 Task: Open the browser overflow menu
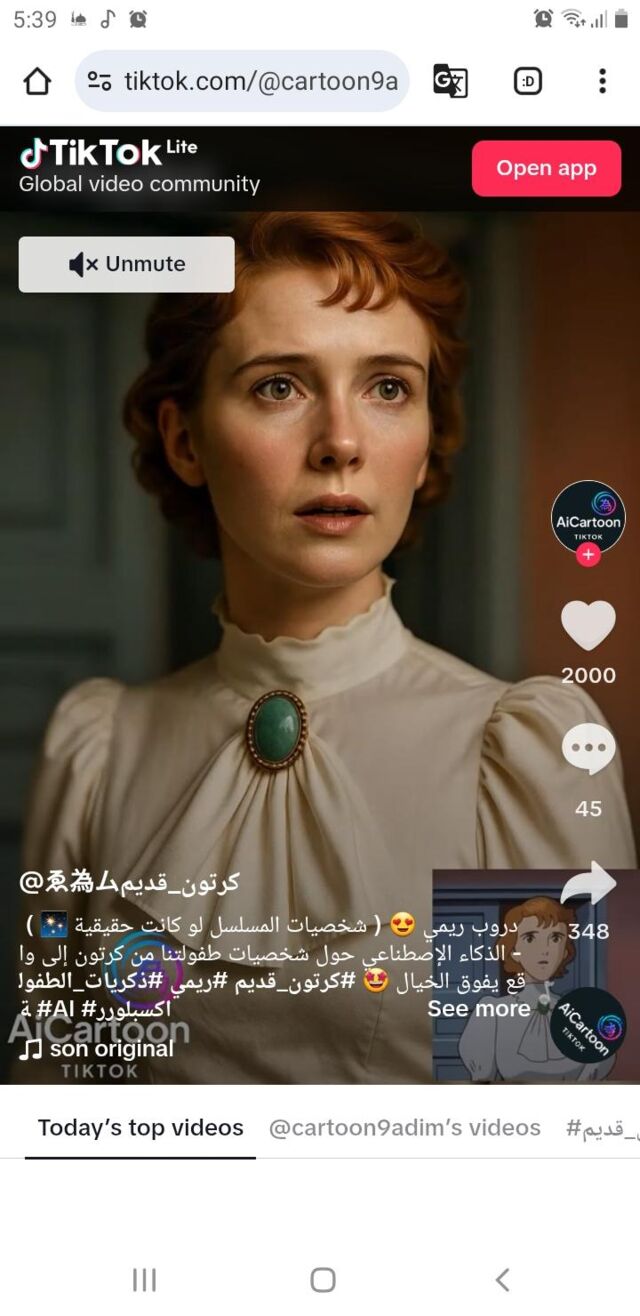[x=602, y=82]
